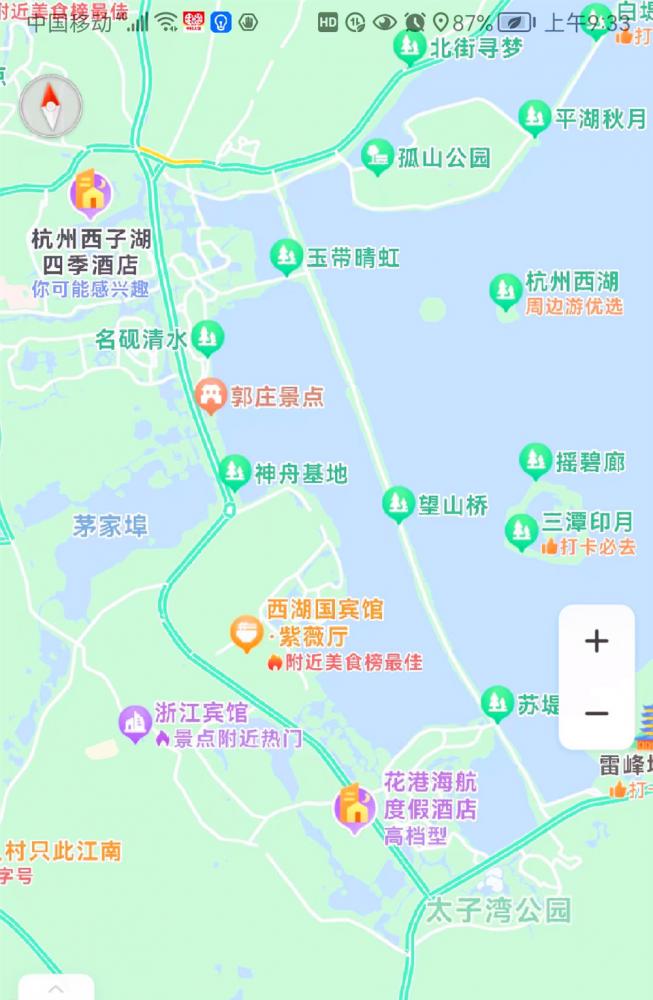Zoom in with the plus button
The height and width of the screenshot is (1000, 653).
coord(596,641)
